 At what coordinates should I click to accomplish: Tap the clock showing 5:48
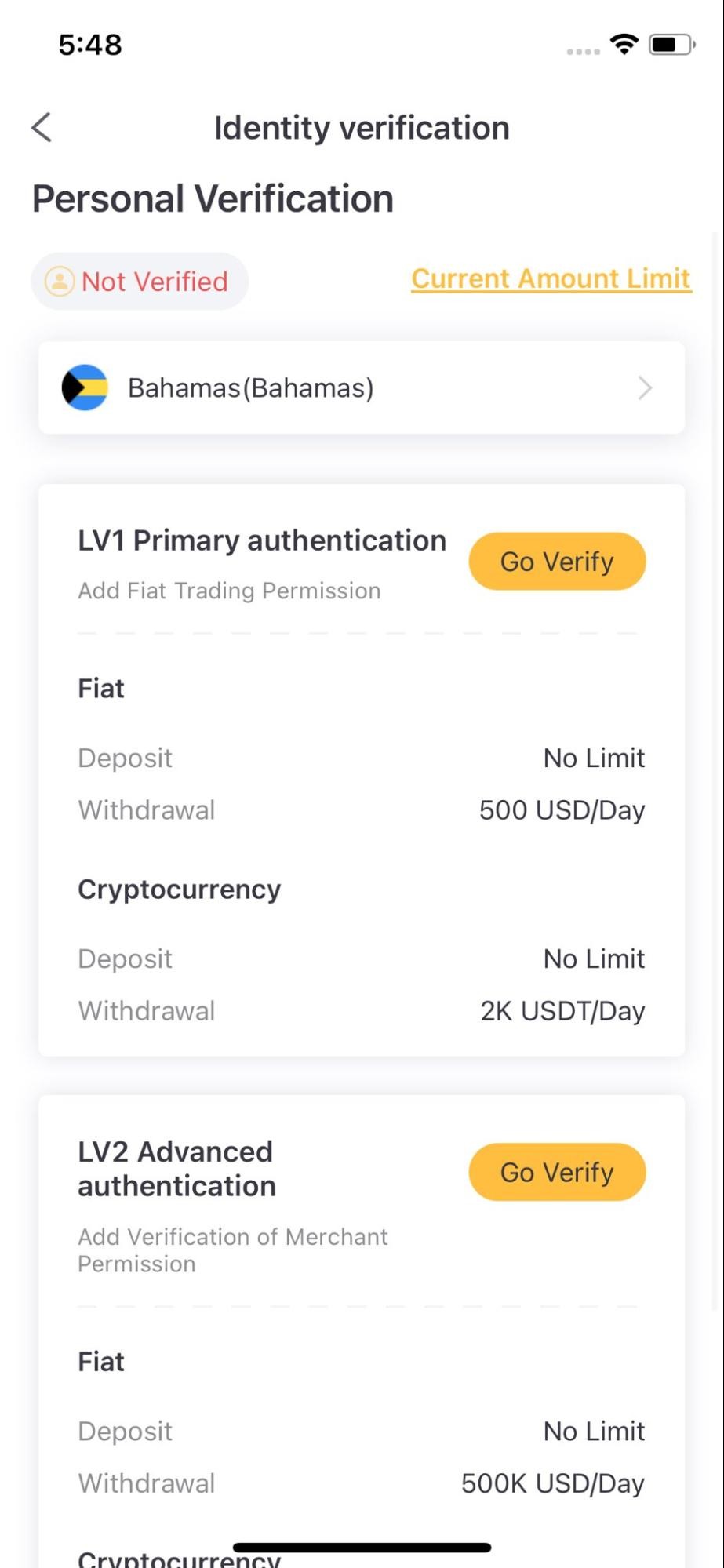[89, 45]
